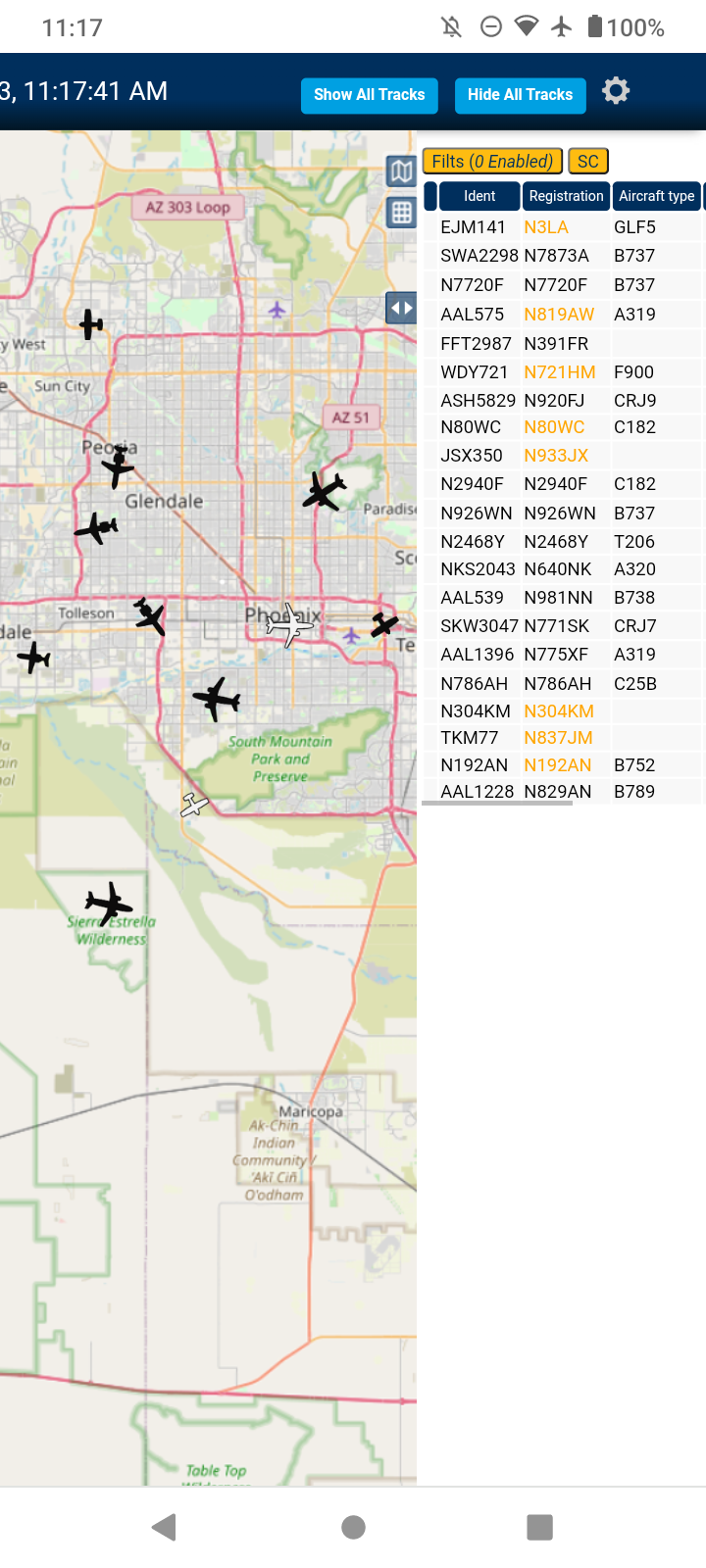
Task: Open registration link N819AW
Action: (559, 315)
